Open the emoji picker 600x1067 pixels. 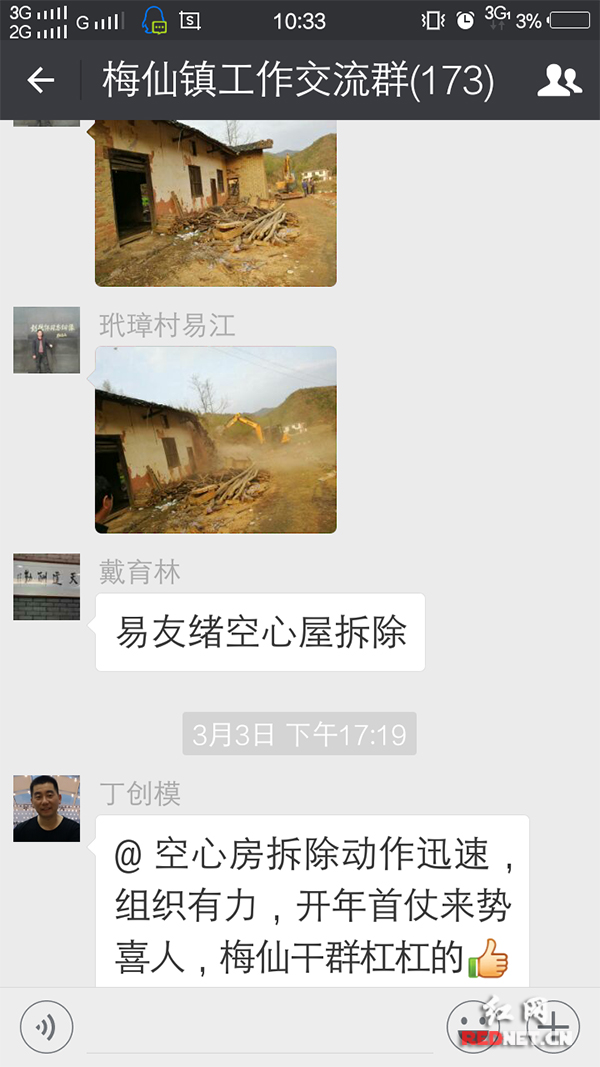click(470, 1026)
